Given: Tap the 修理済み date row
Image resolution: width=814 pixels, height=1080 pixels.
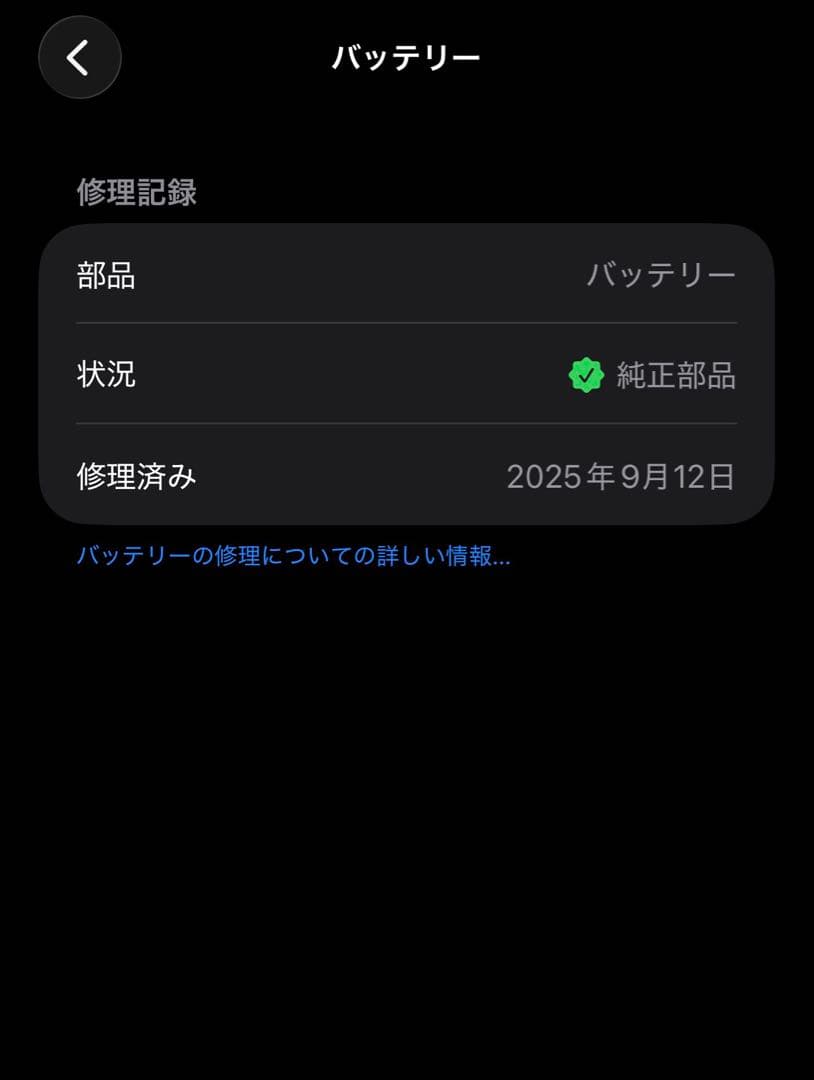Looking at the screenshot, I should (x=405, y=477).
